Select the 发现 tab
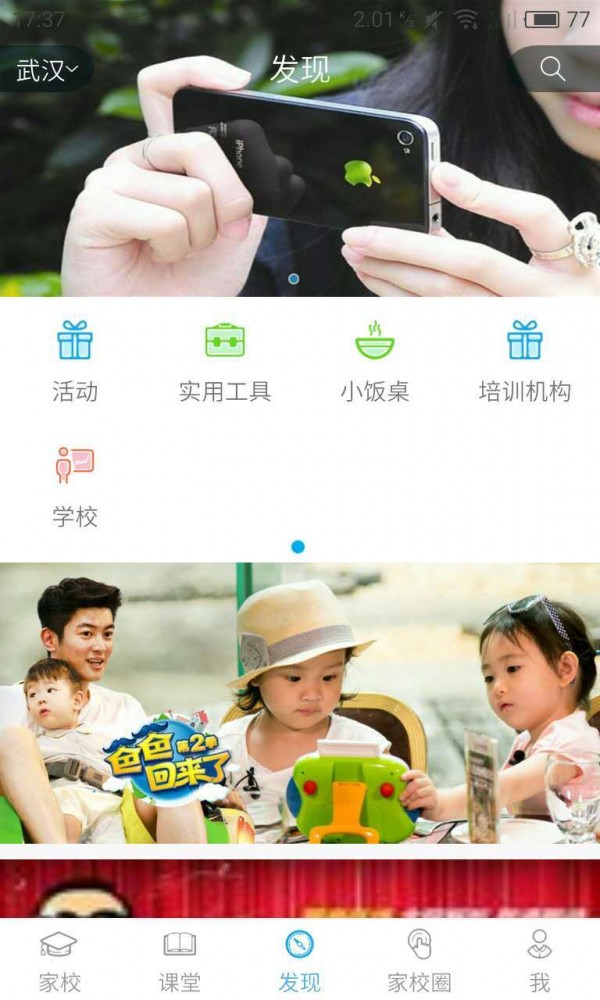 tap(300, 960)
